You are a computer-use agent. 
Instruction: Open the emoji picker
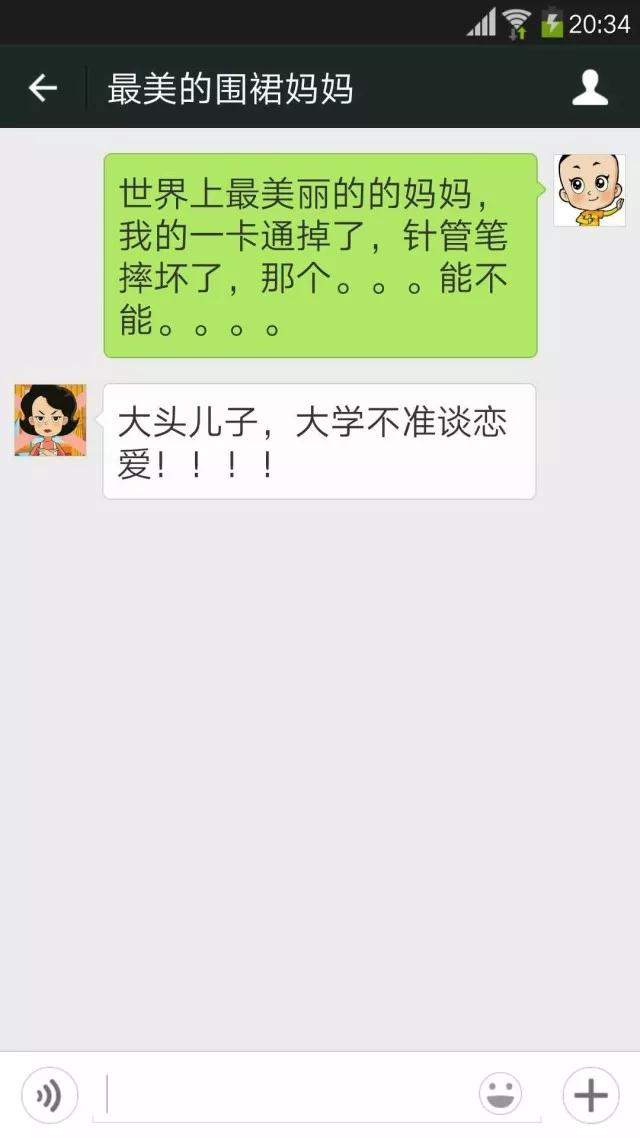point(500,1095)
